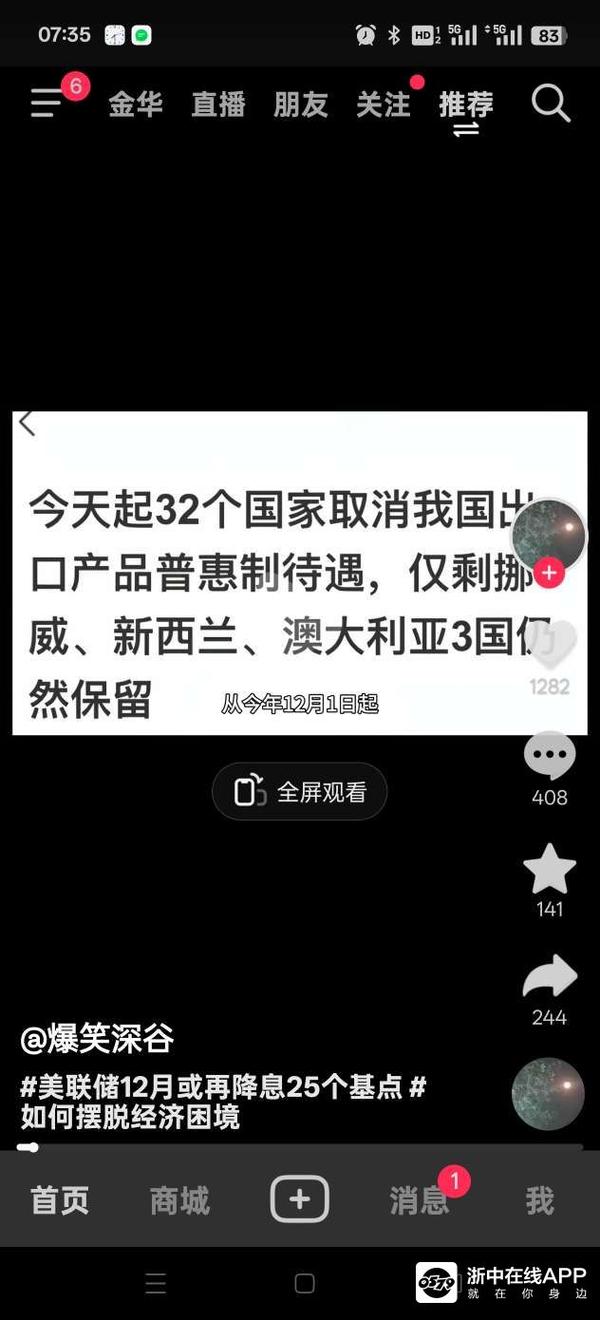The width and height of the screenshot is (600, 1320).
Task: Select the 推荐 tab
Action: tap(466, 104)
